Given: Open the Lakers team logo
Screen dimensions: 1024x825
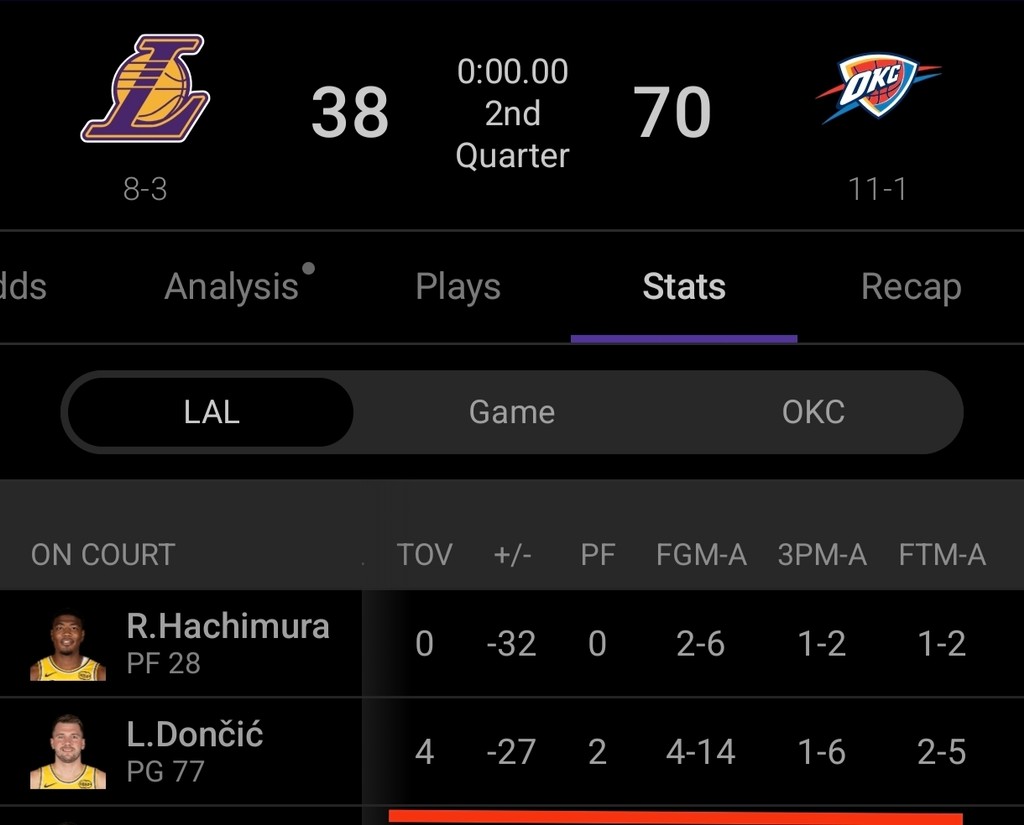Looking at the screenshot, I should click(146, 88).
